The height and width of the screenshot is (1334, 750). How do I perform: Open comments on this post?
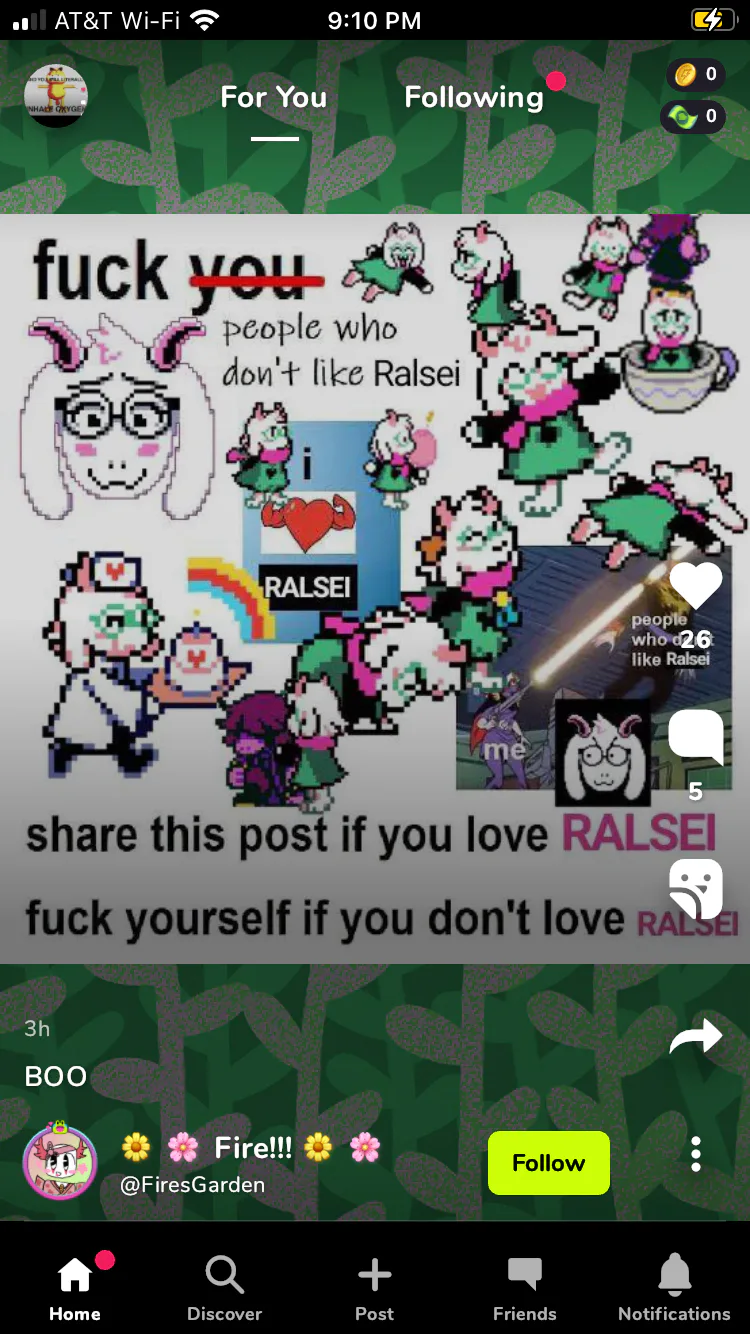[x=695, y=738]
